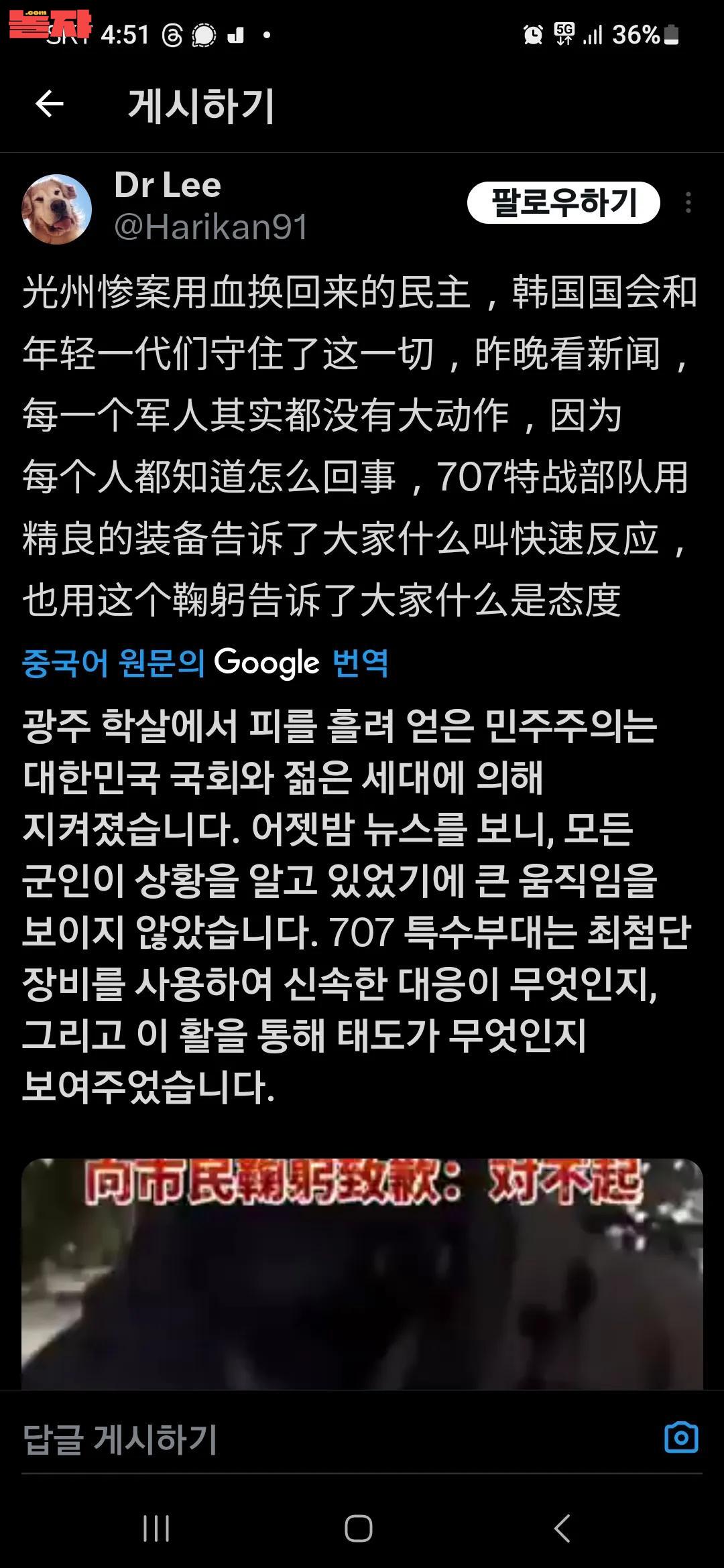724x1568 pixels.
Task: Open Dr Lee's profile picture
Action: tap(57, 209)
